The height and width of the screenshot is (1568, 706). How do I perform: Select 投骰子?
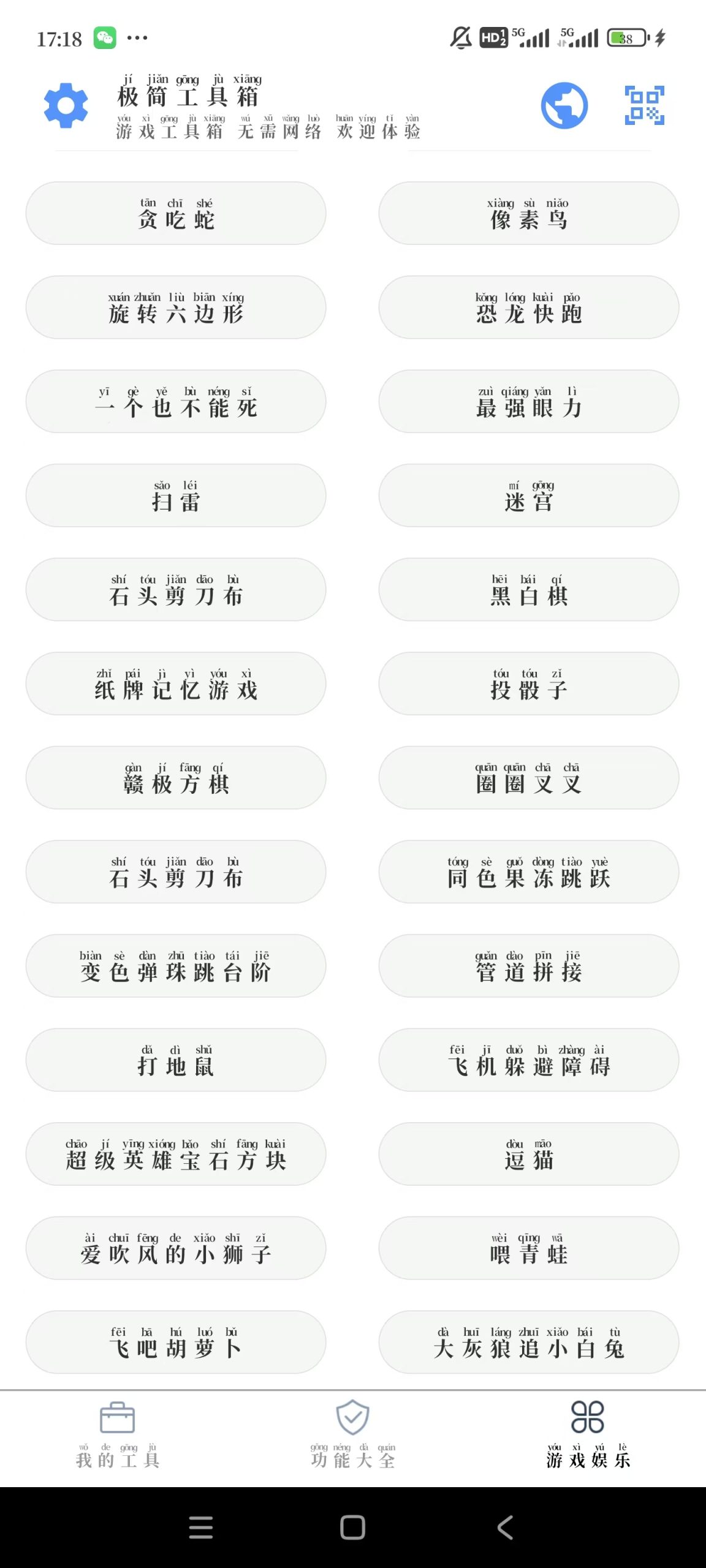(529, 684)
